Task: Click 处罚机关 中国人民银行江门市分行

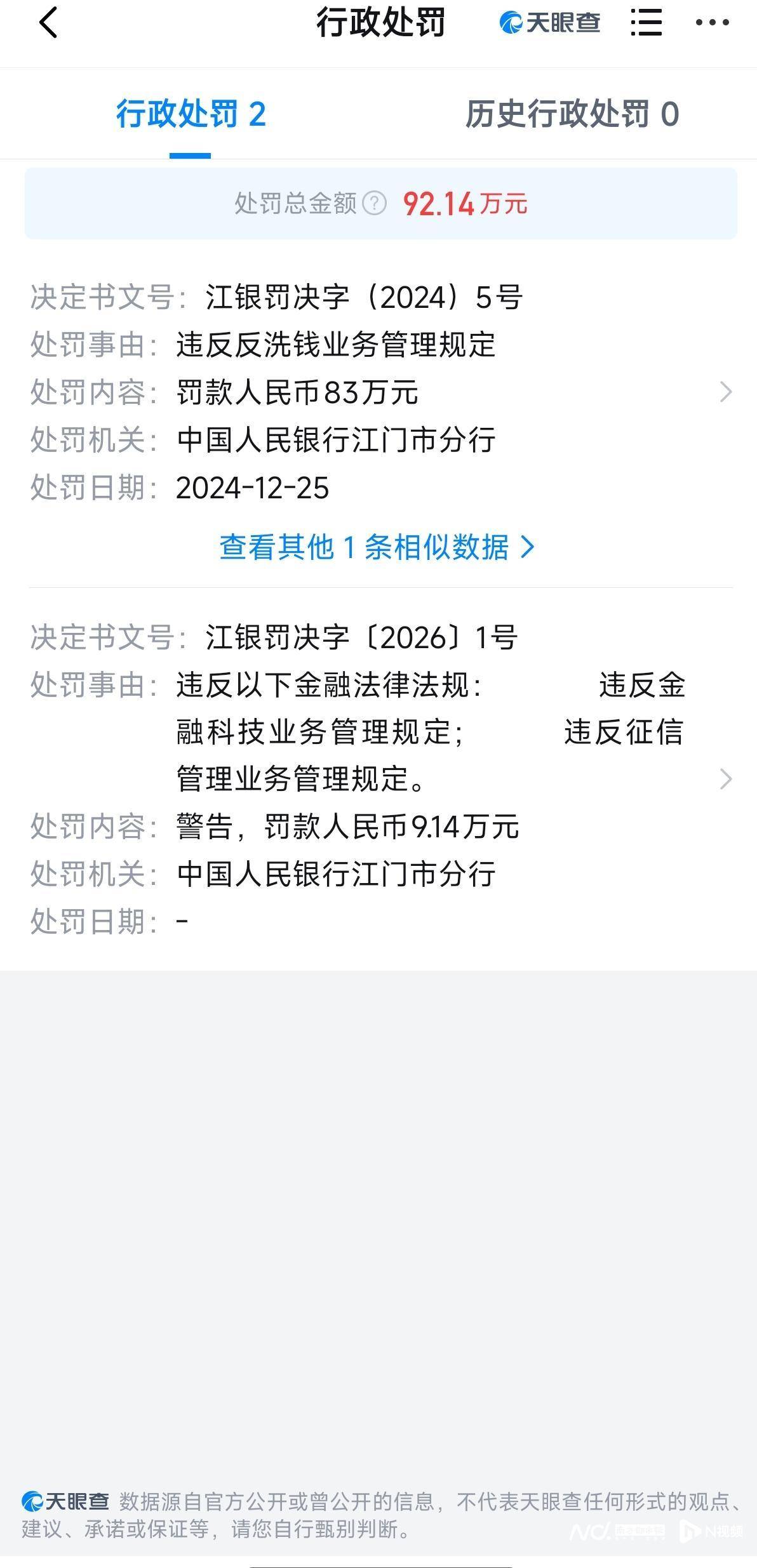Action: pos(337,439)
